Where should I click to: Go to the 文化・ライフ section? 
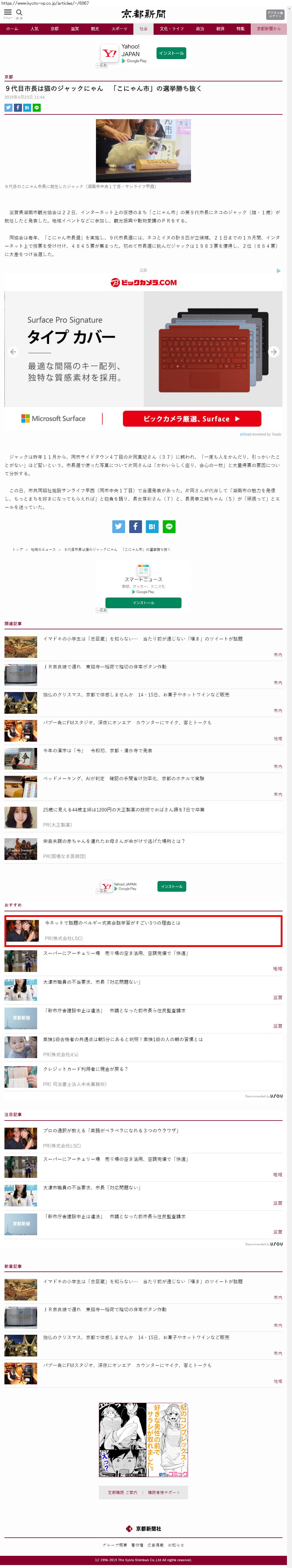click(x=172, y=29)
